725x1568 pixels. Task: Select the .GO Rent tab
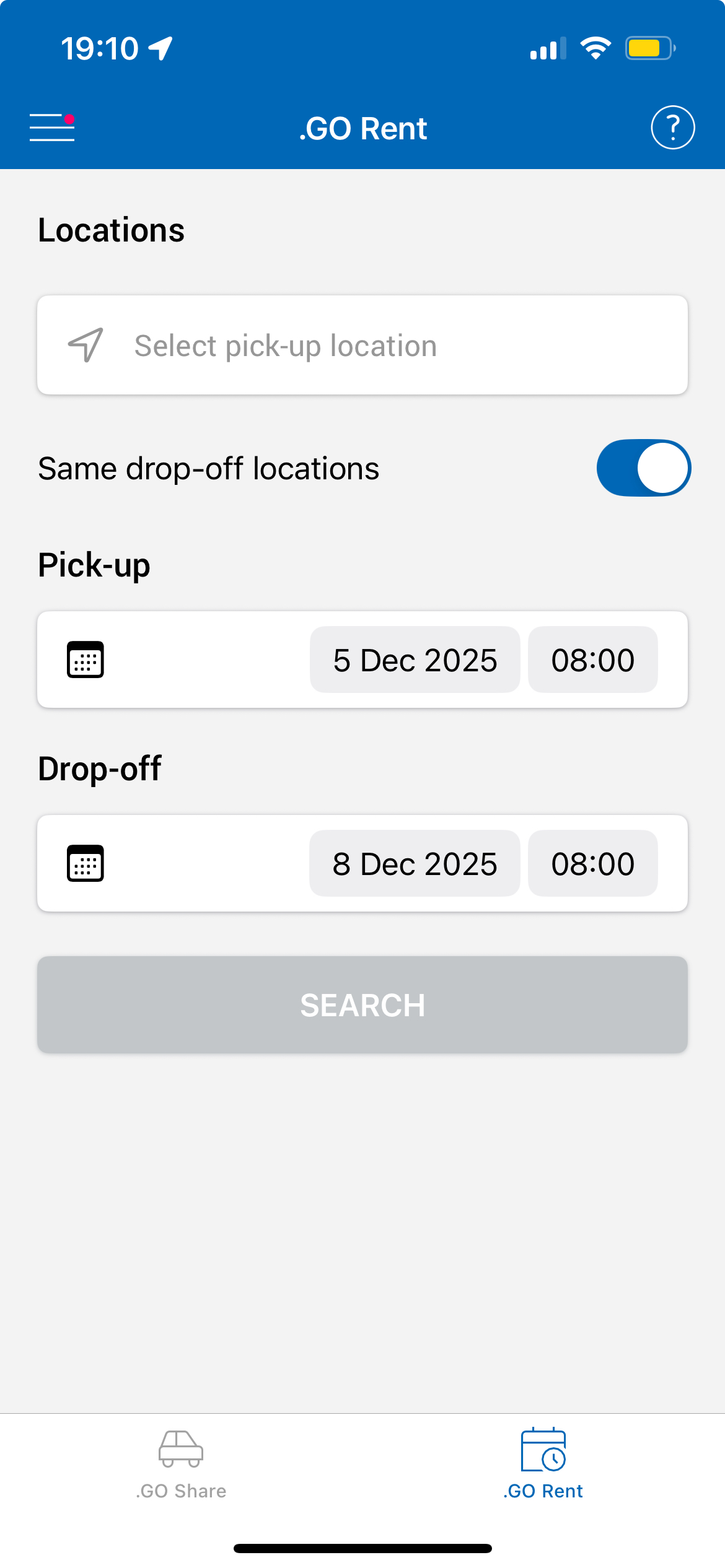pos(543,1464)
